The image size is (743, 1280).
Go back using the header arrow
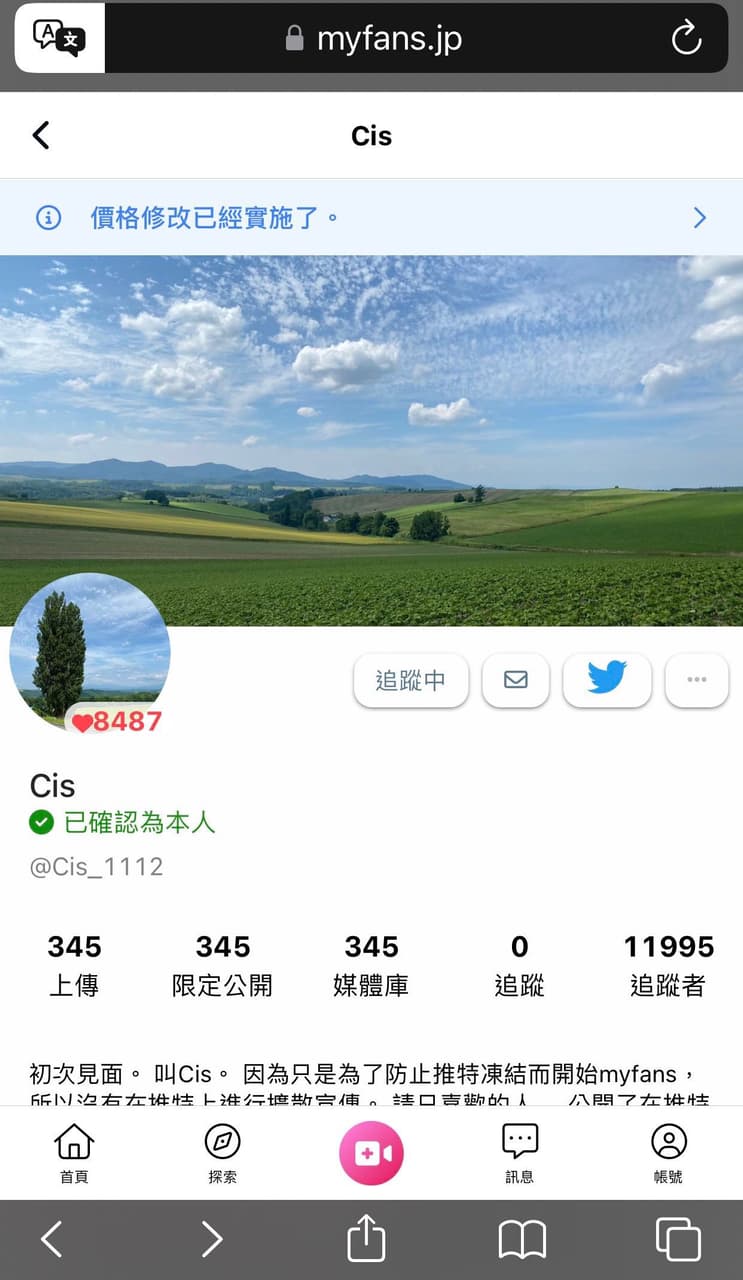pyautogui.click(x=41, y=135)
